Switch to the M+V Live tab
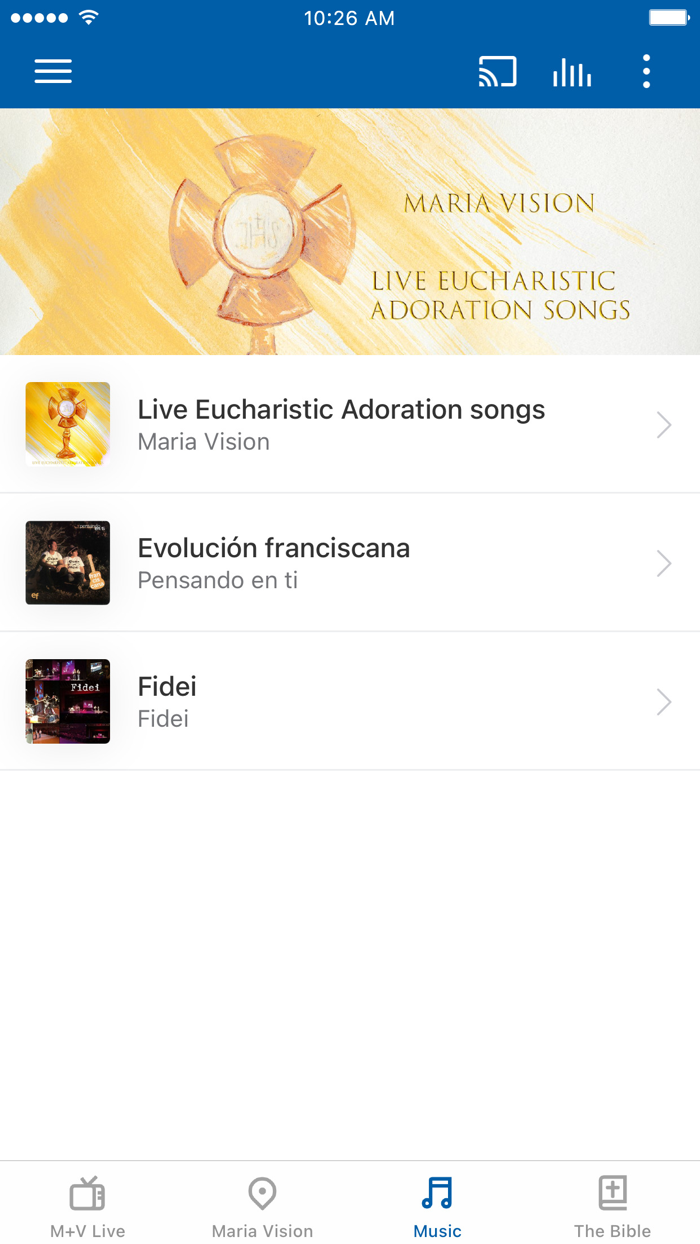The height and width of the screenshot is (1244, 700). pyautogui.click(x=88, y=1205)
